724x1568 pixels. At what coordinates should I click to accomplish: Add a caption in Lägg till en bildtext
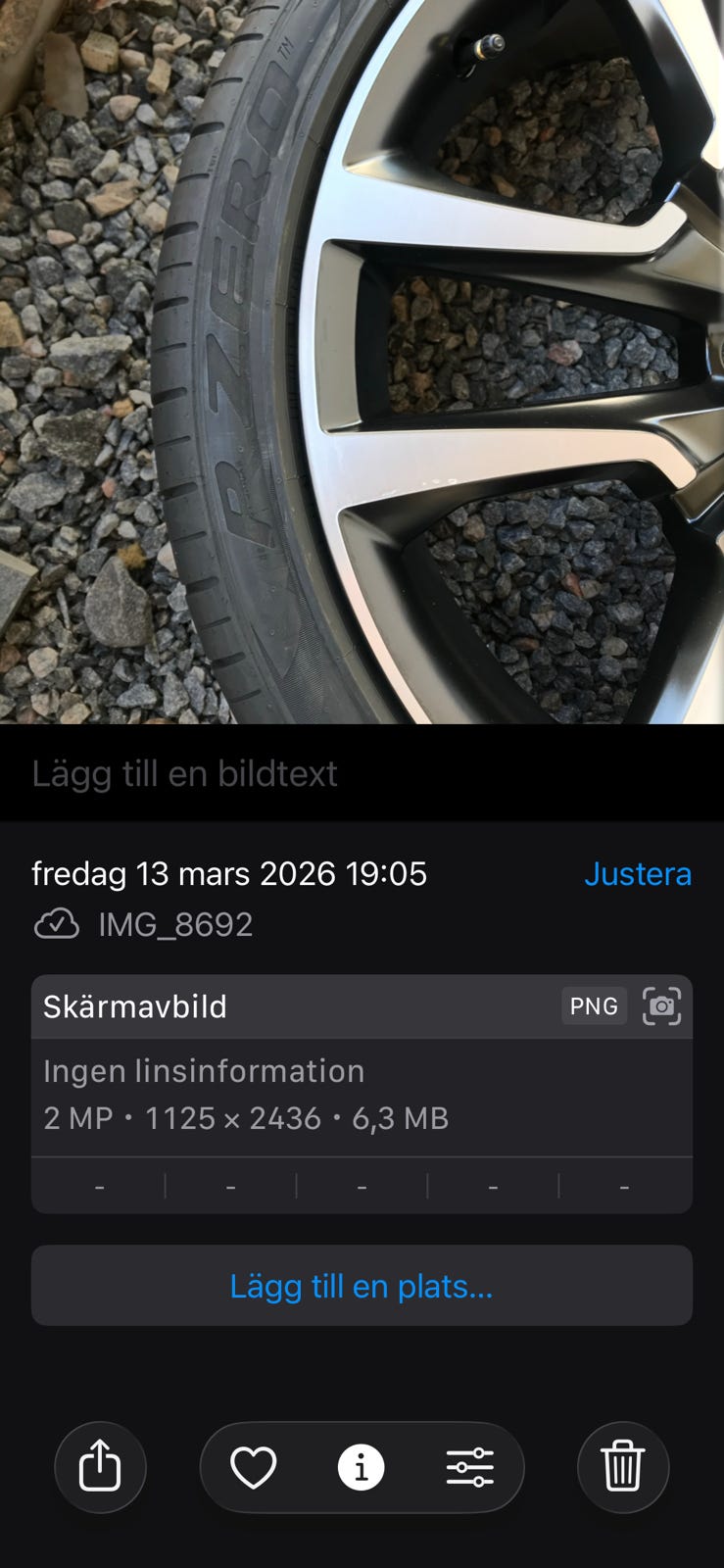(x=185, y=773)
